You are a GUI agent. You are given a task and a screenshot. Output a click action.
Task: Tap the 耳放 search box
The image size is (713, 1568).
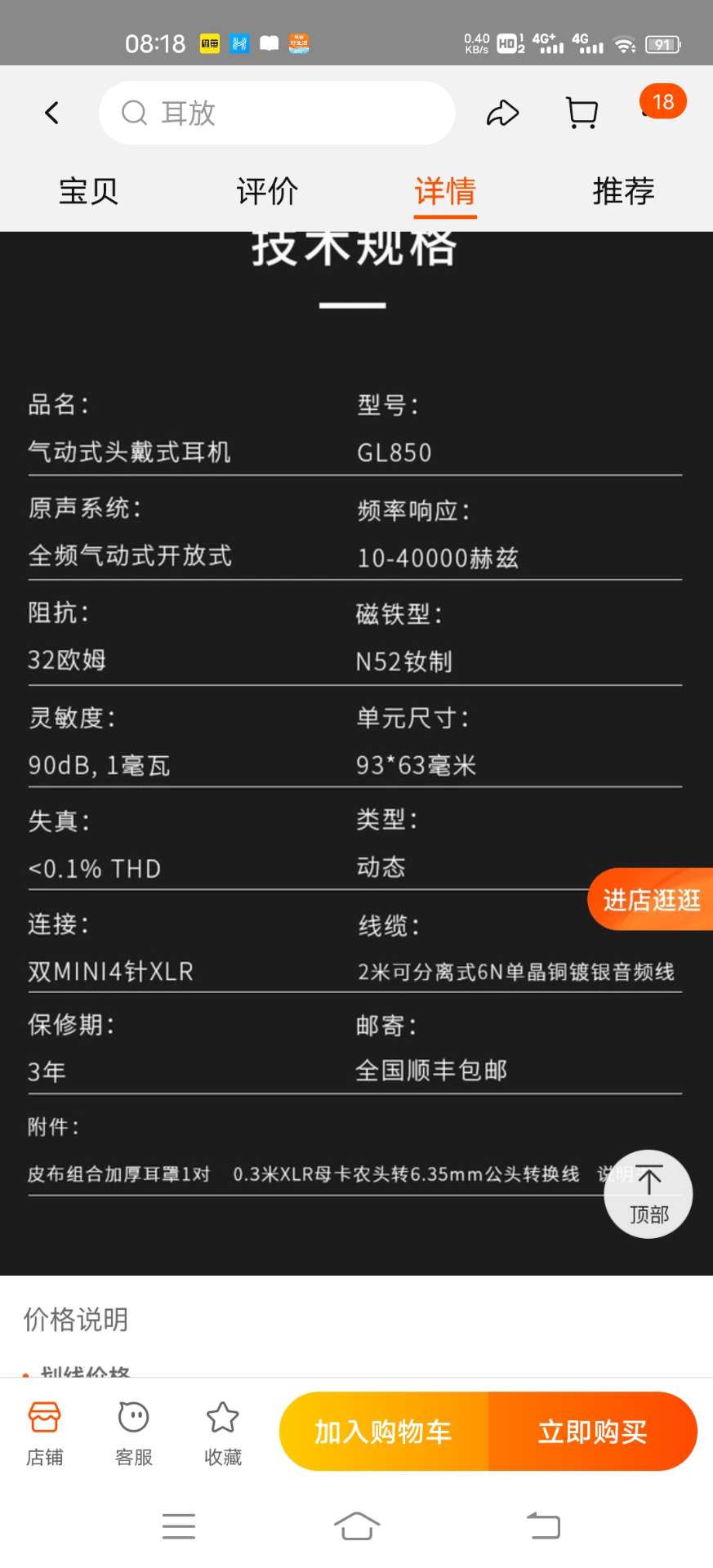(276, 113)
